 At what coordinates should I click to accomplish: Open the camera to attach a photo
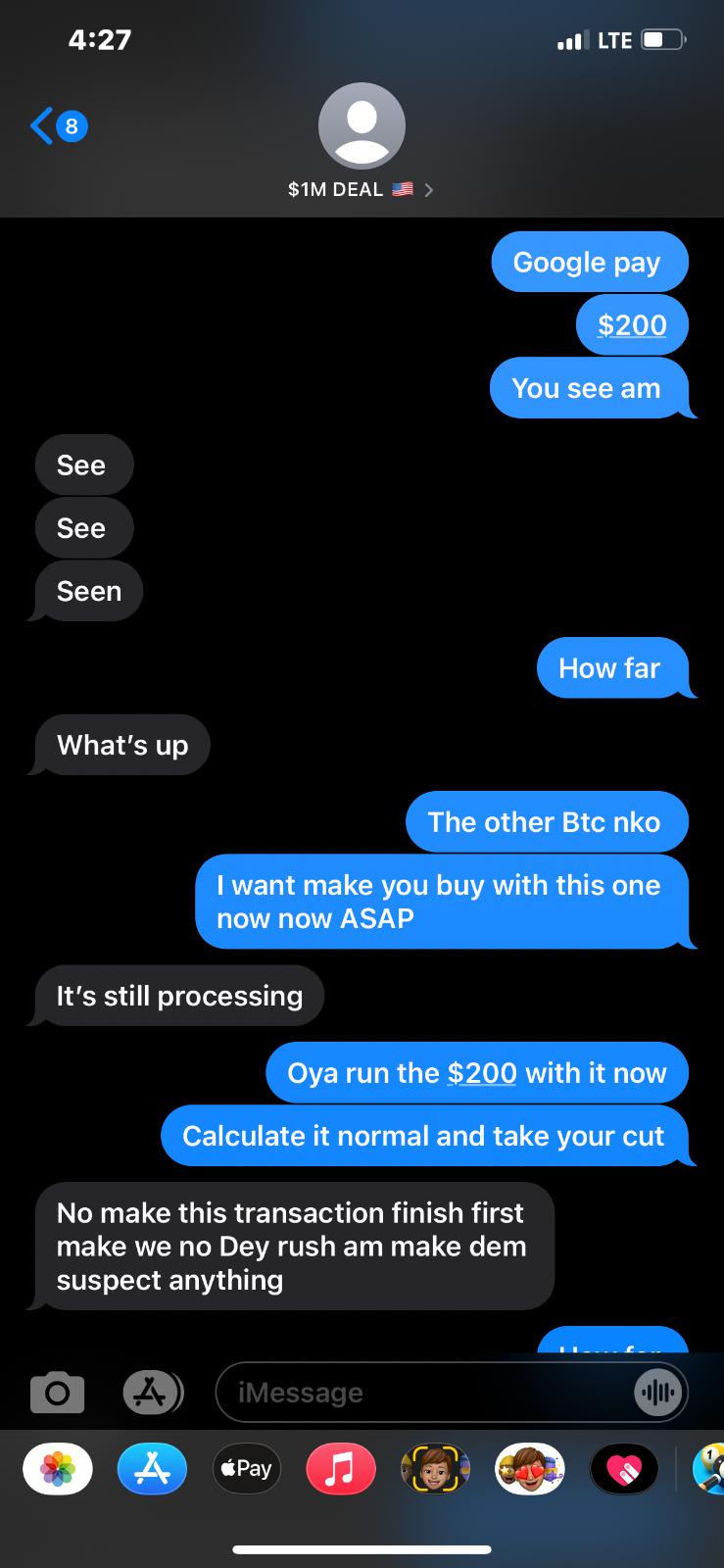(x=57, y=1393)
